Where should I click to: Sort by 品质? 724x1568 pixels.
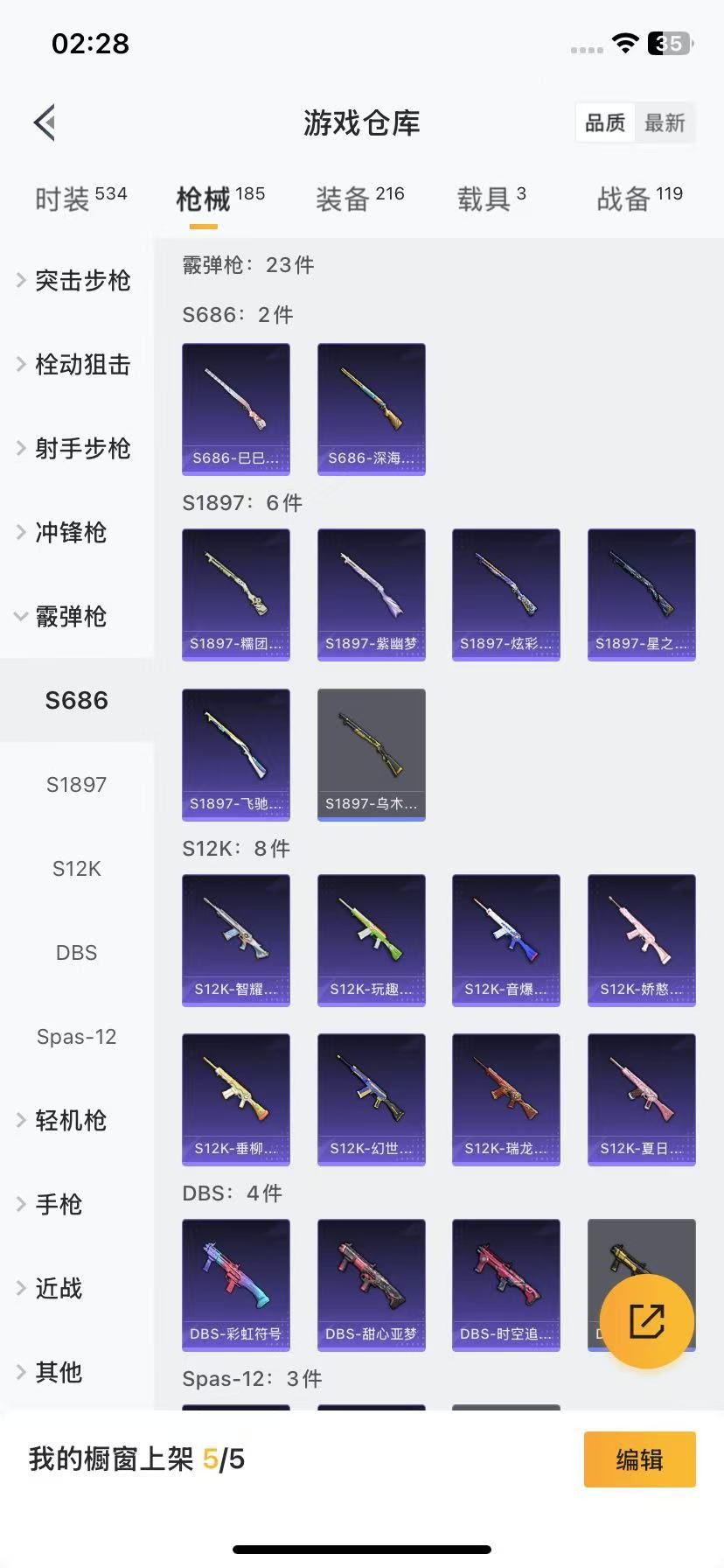(x=605, y=122)
